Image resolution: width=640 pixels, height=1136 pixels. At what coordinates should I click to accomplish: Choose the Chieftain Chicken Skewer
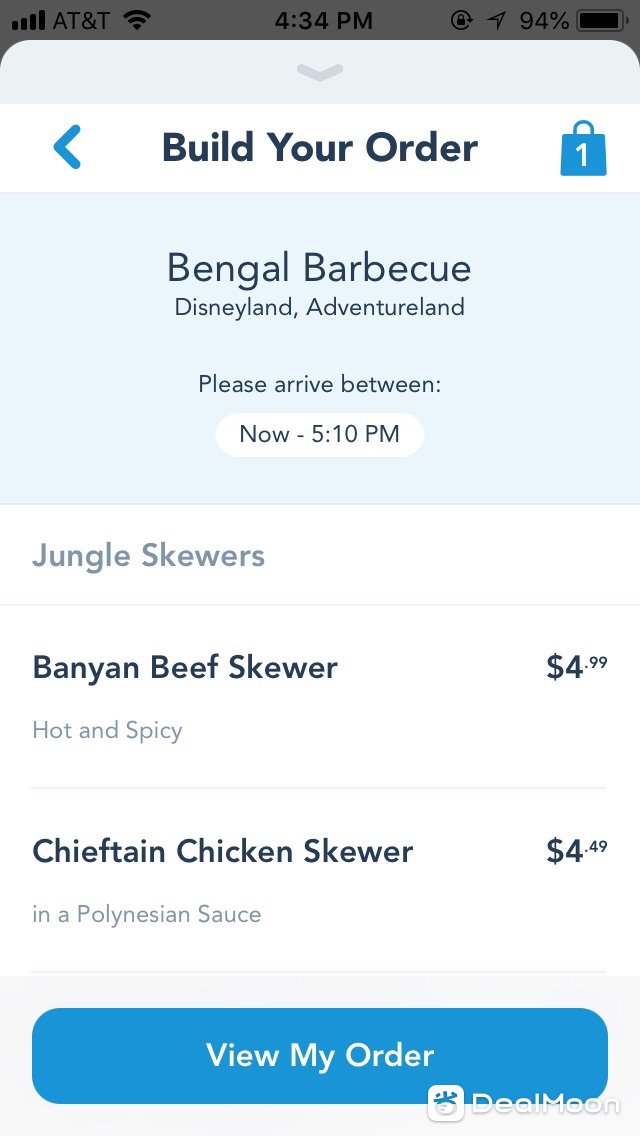[x=320, y=881]
